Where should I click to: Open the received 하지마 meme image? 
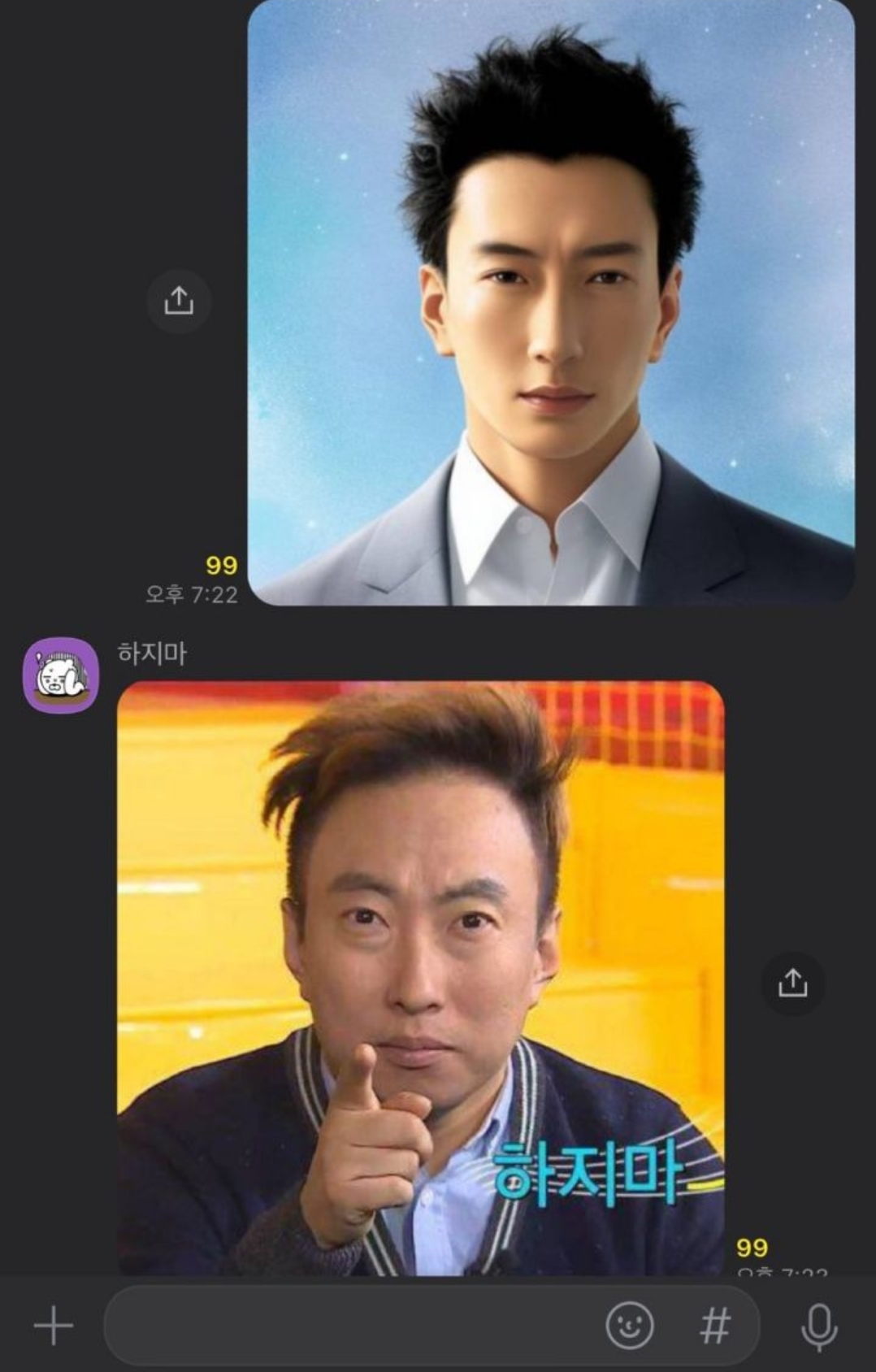[x=420, y=977]
